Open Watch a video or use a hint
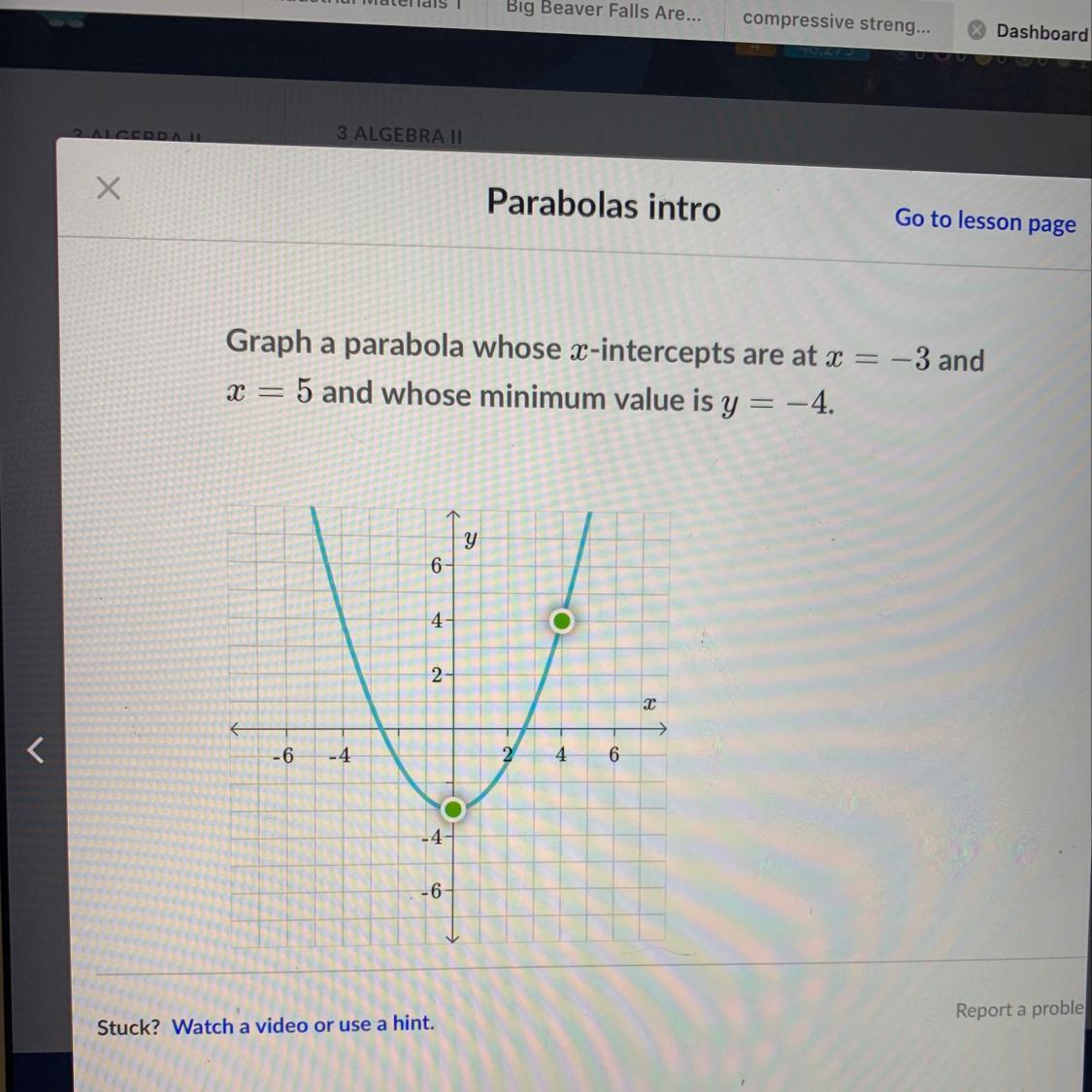The height and width of the screenshot is (1092, 1092). tap(303, 1024)
